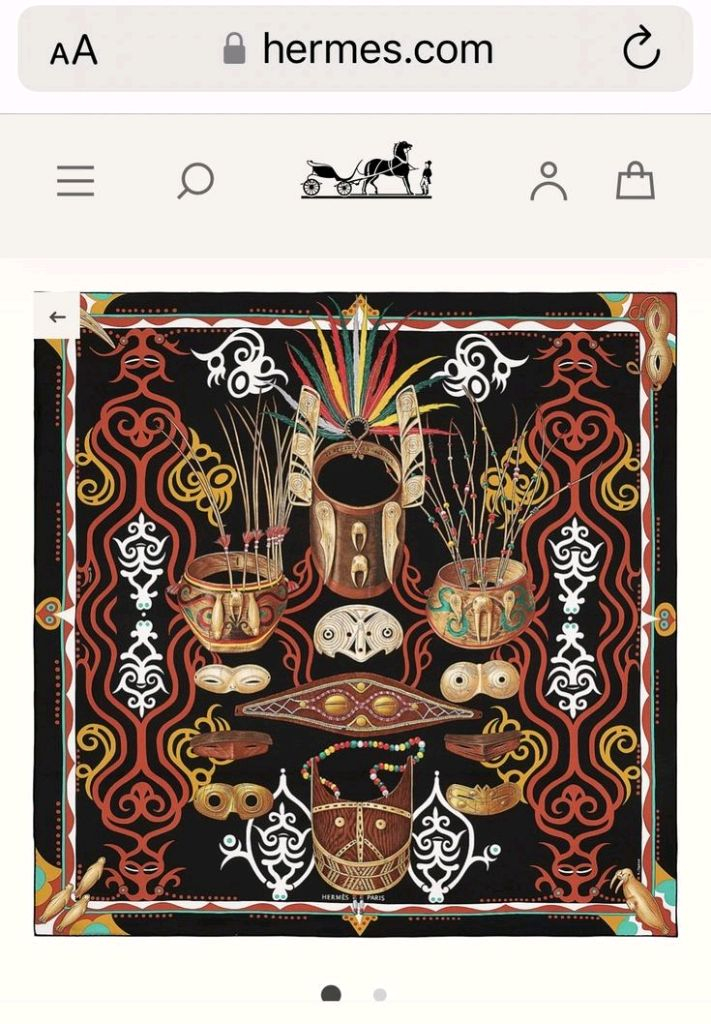Tap the Hermès carriage logo
The width and height of the screenshot is (711, 1024).
367,170
